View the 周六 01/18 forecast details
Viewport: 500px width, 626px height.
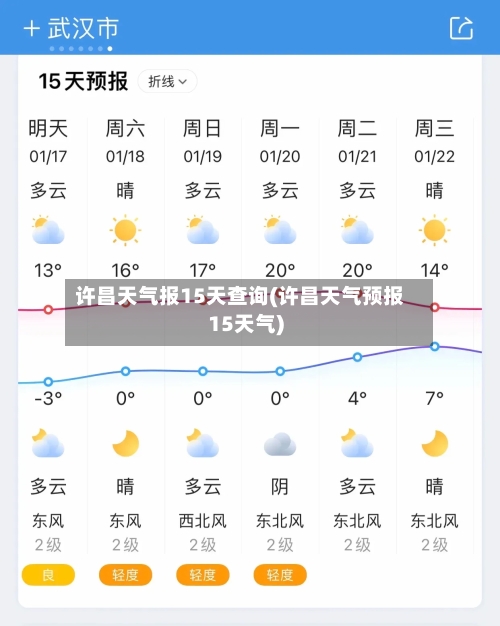click(x=125, y=335)
